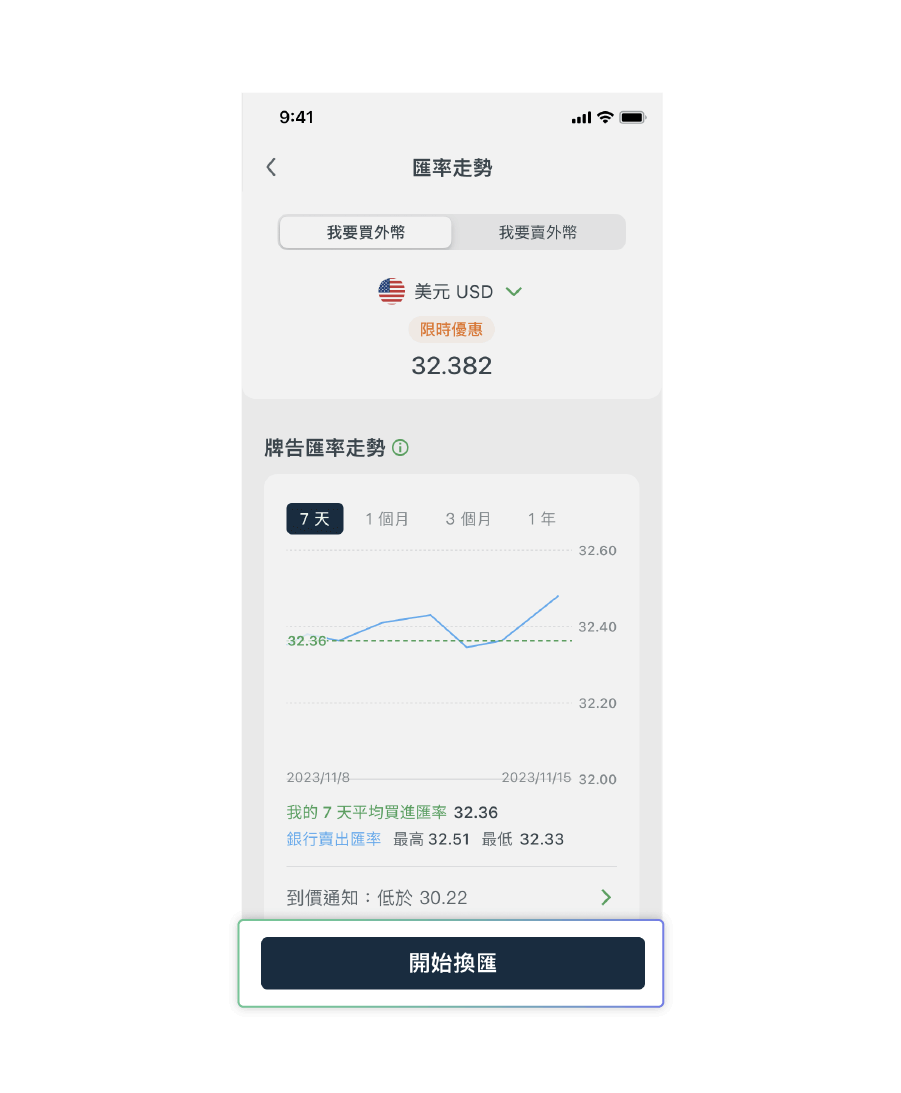View the 1 年 trend range
901x1093 pixels.
pyautogui.click(x=541, y=519)
